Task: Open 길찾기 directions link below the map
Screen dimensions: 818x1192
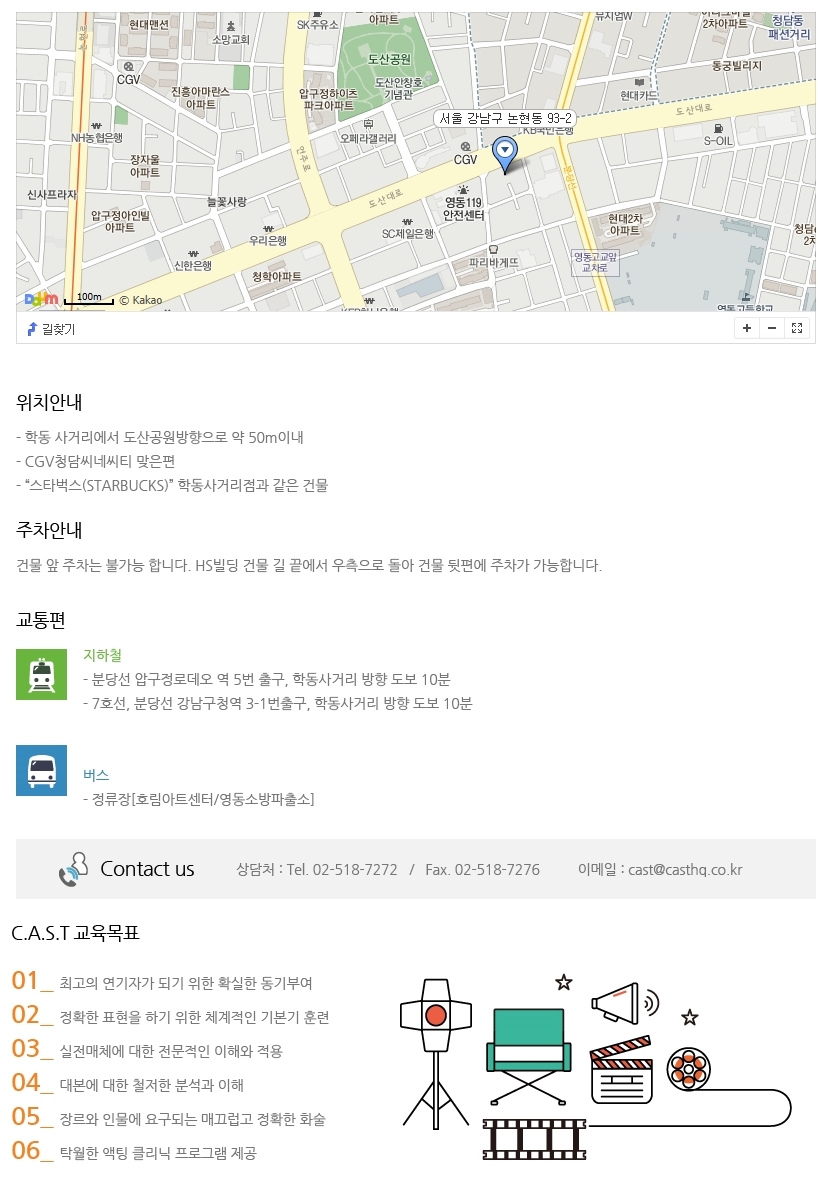Action: pyautogui.click(x=51, y=329)
